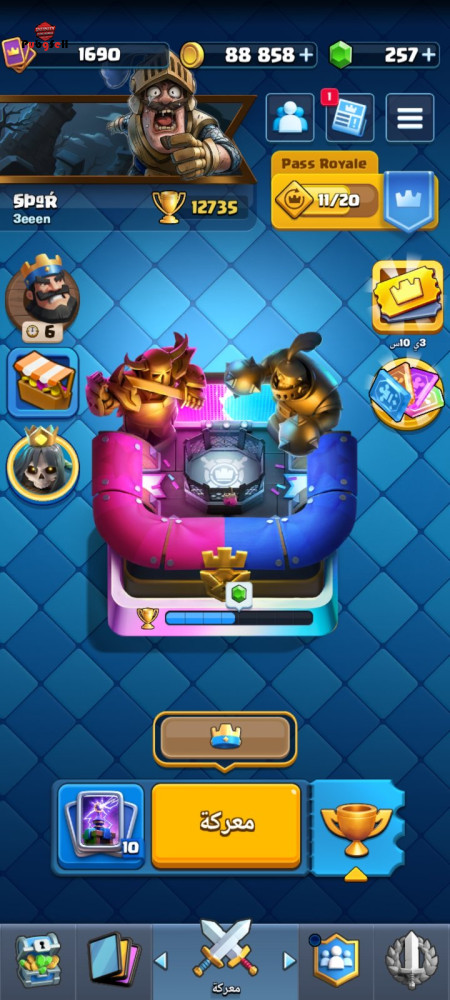Viewport: 450px width, 1000px height.
Task: Open the Pass Royale progress banner
Action: click(355, 191)
